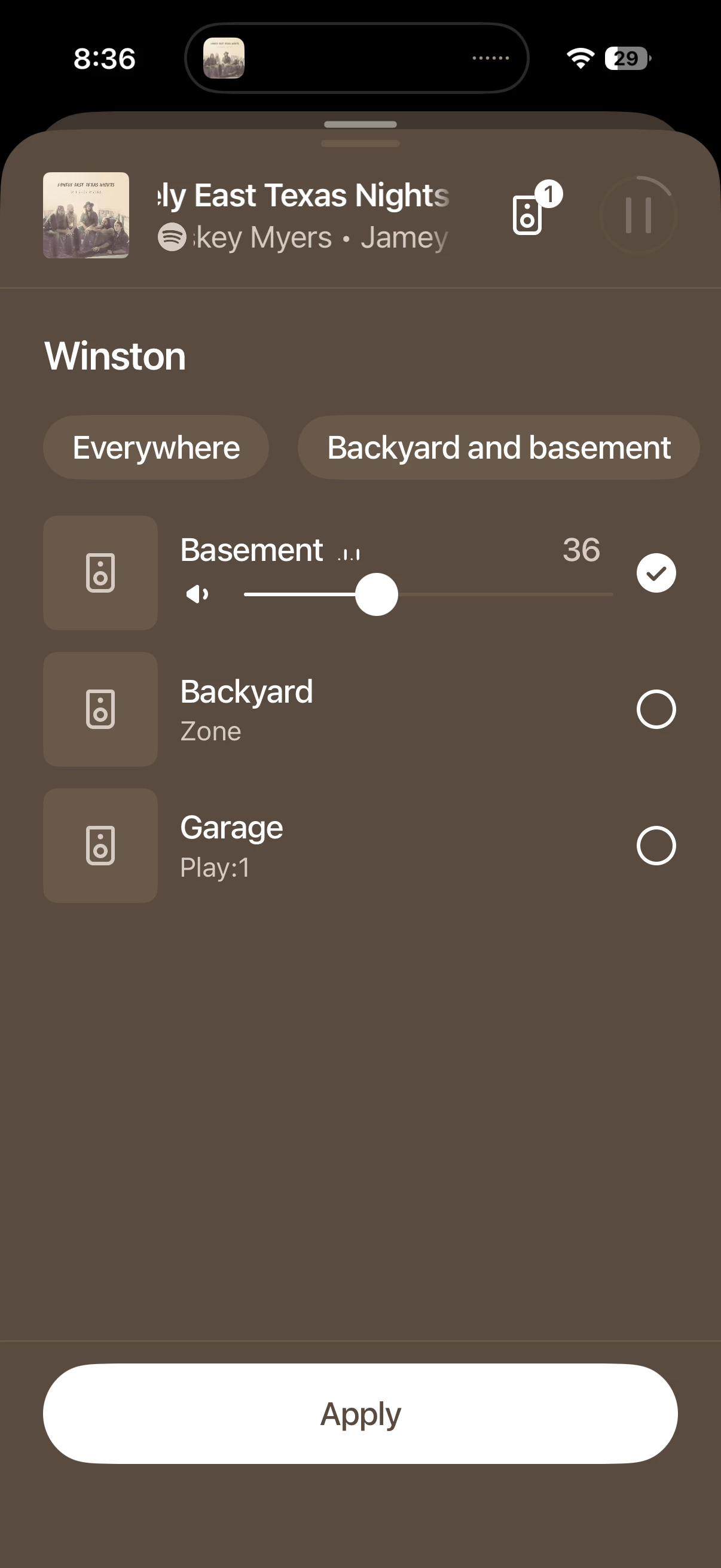The width and height of the screenshot is (721, 1568).
Task: Check the Backyard Zone speaker
Action: [656, 709]
